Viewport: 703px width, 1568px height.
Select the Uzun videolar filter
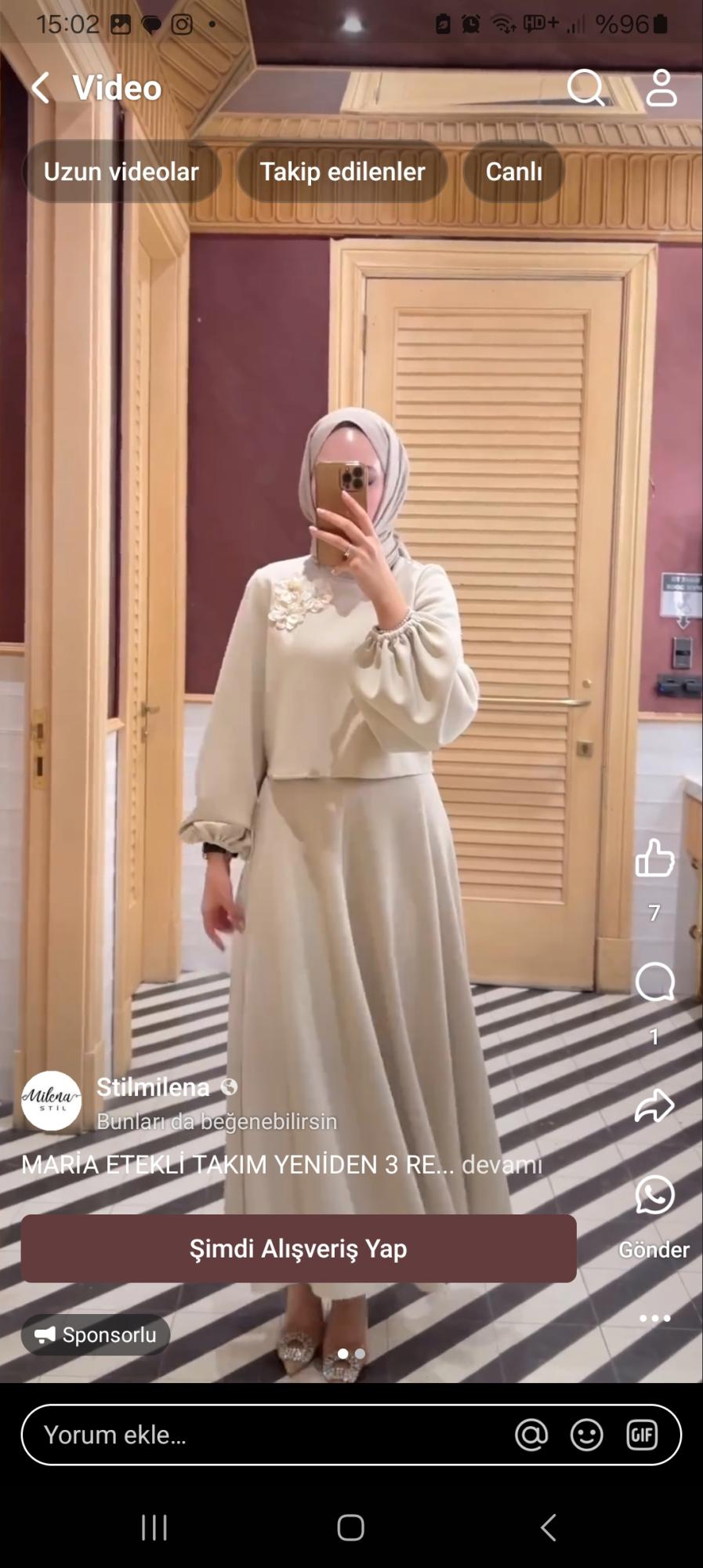tap(121, 172)
